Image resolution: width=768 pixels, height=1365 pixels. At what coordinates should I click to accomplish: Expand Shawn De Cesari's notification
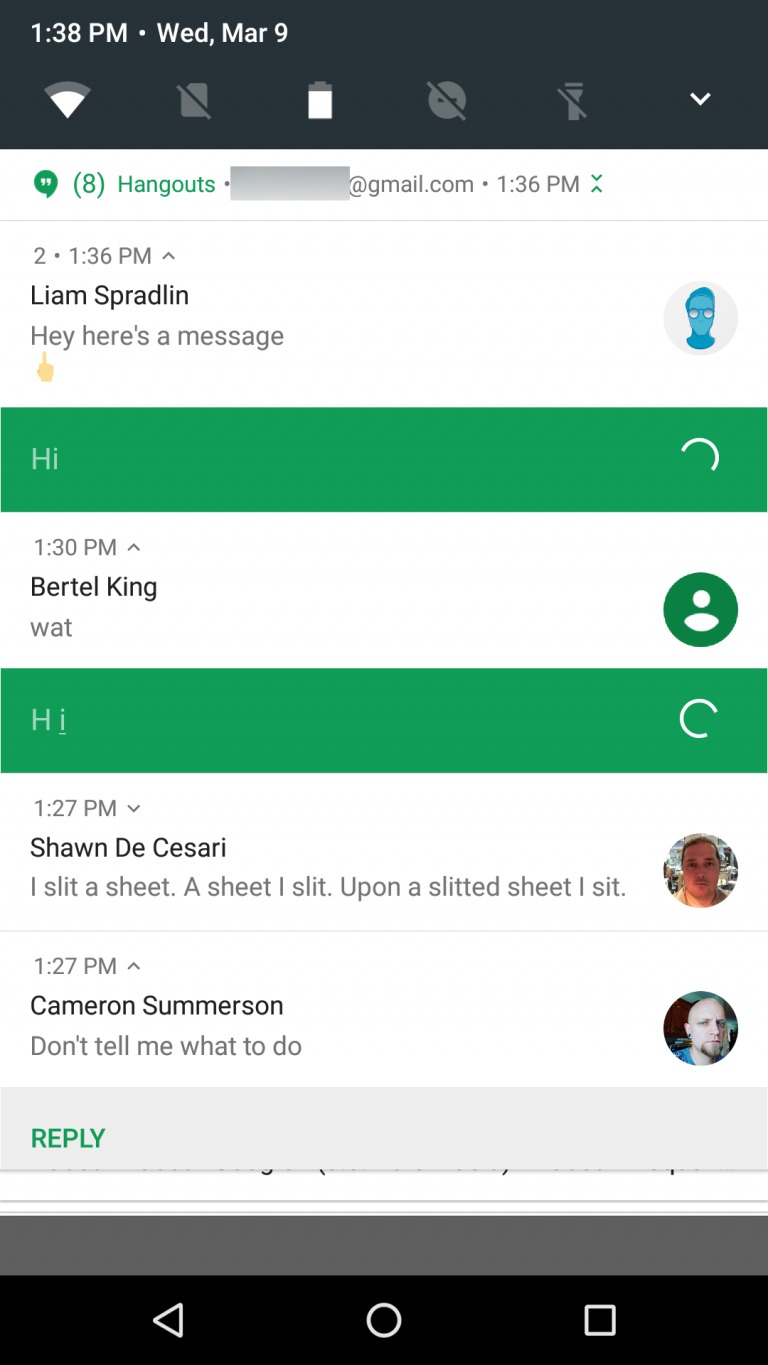[x=134, y=808]
